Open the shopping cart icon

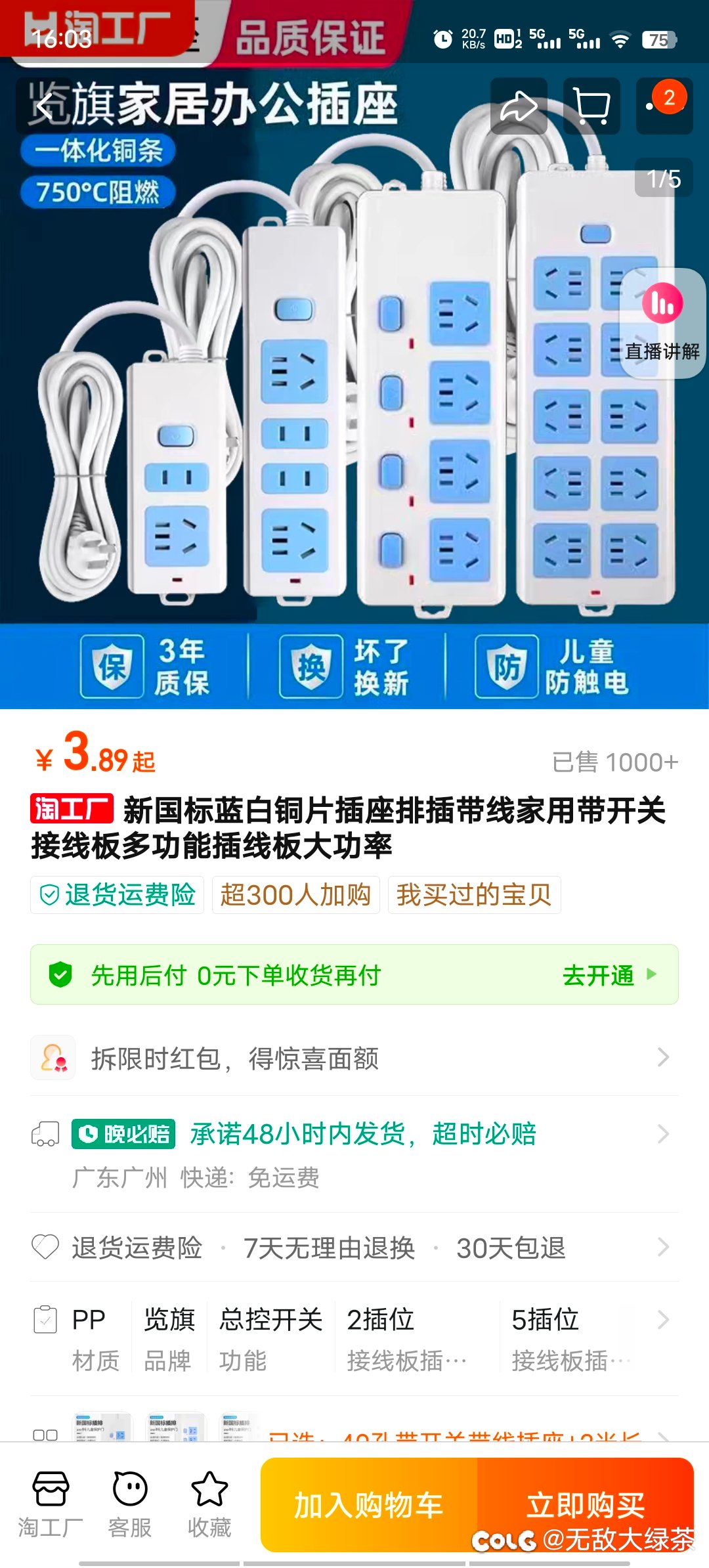point(591,106)
